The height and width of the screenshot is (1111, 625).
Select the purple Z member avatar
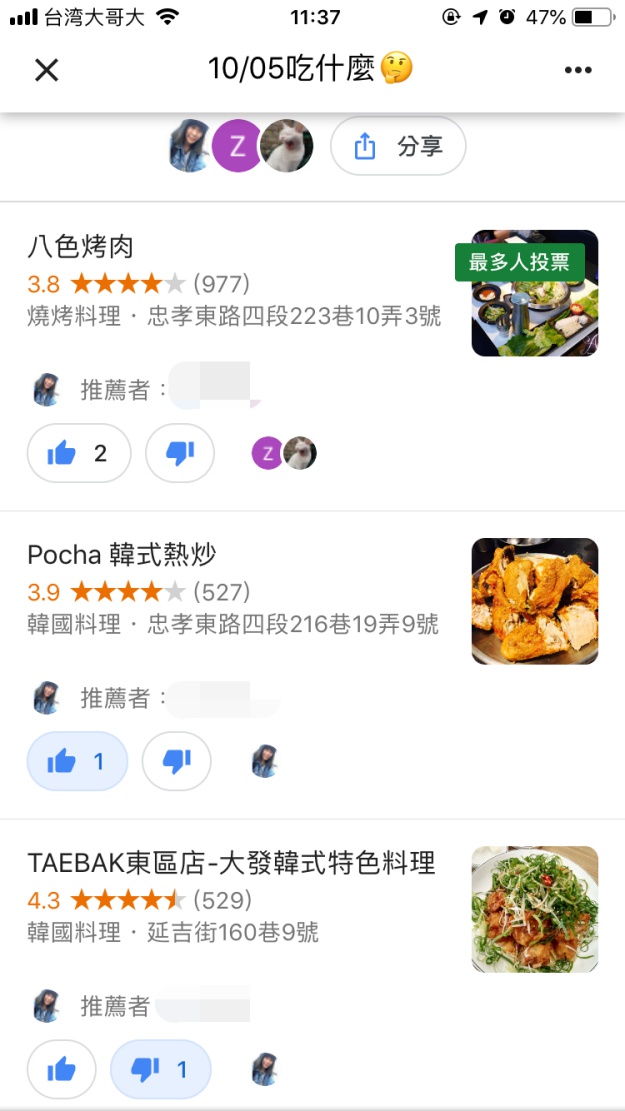[237, 146]
